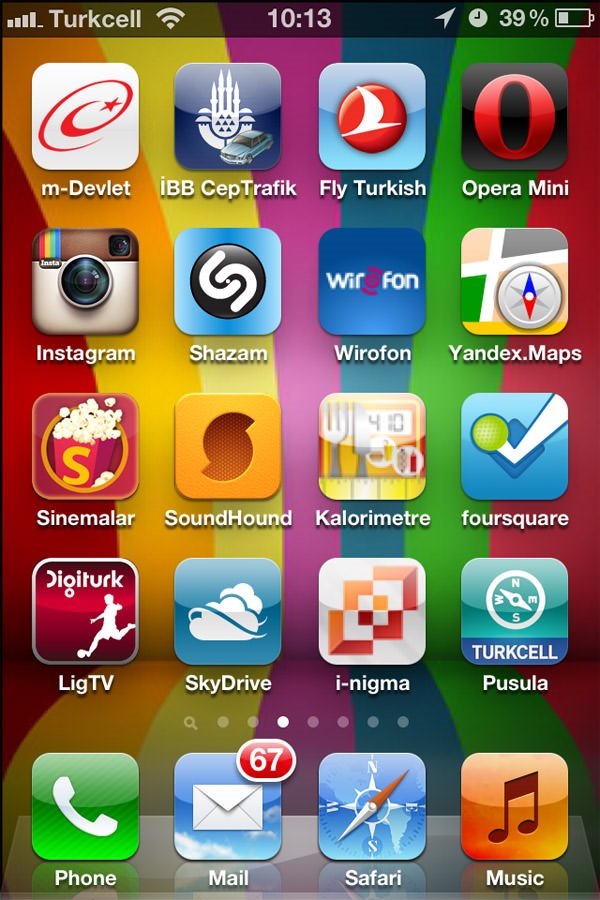Open the Phone app in dock

click(85, 806)
